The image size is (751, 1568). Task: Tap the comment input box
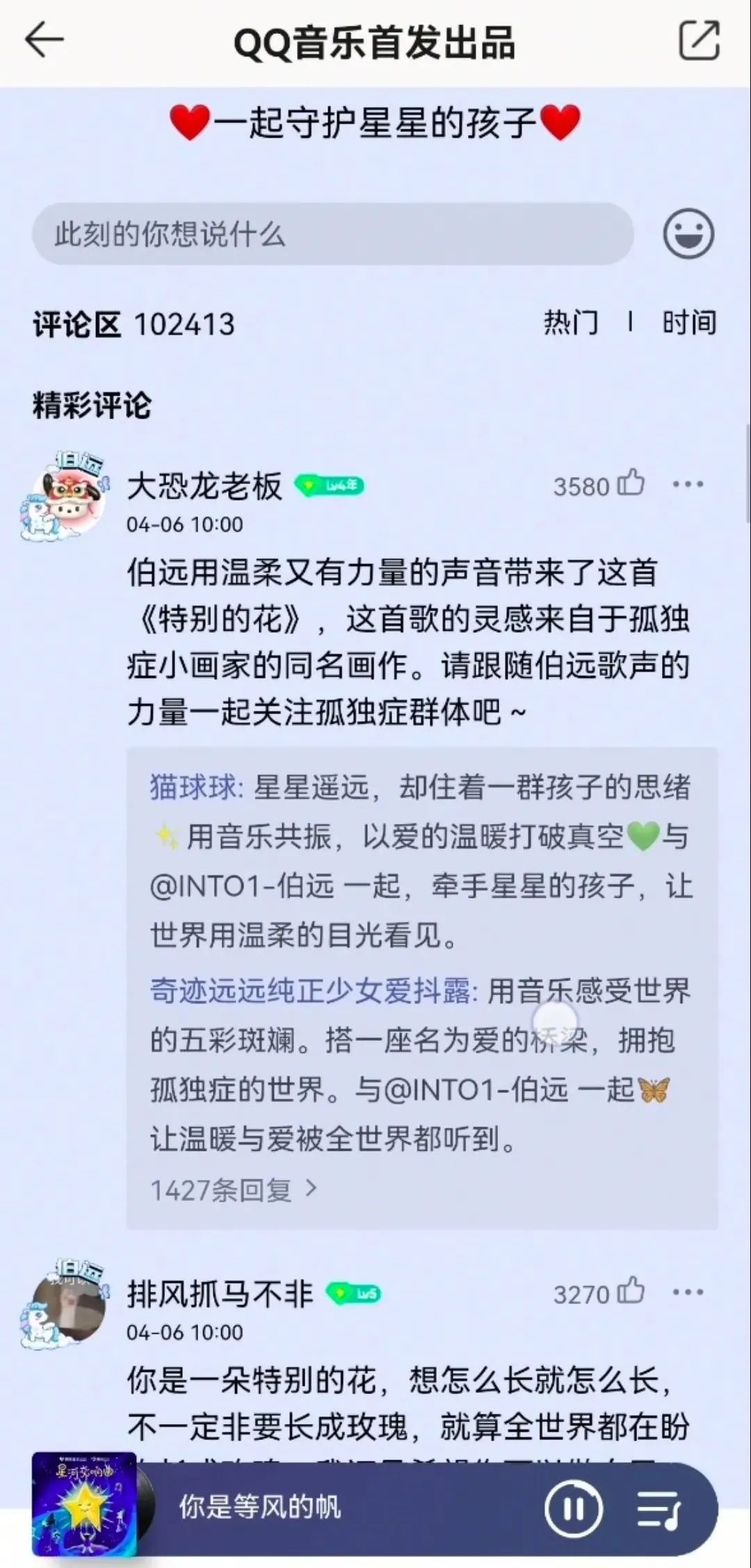pos(332,234)
